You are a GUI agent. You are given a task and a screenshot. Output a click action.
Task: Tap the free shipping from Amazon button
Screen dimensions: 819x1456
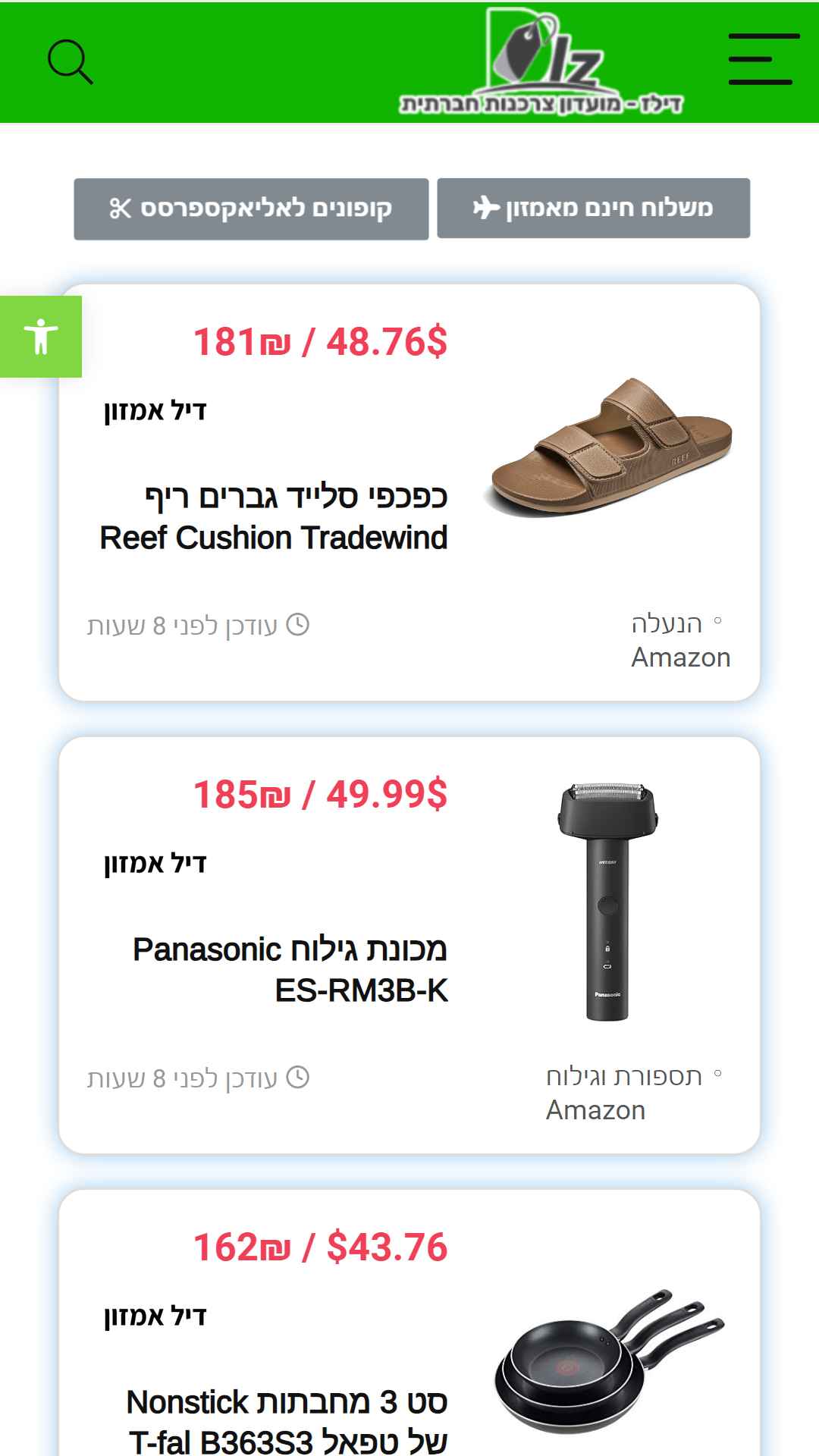(x=594, y=209)
